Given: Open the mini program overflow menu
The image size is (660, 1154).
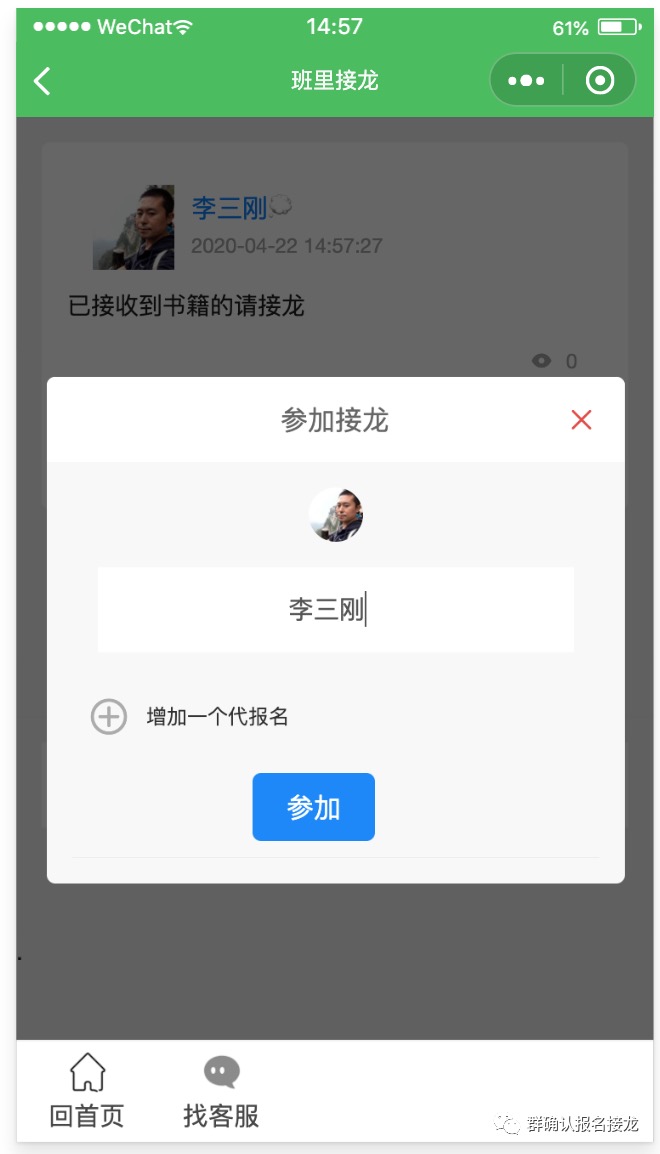Looking at the screenshot, I should click(x=526, y=81).
